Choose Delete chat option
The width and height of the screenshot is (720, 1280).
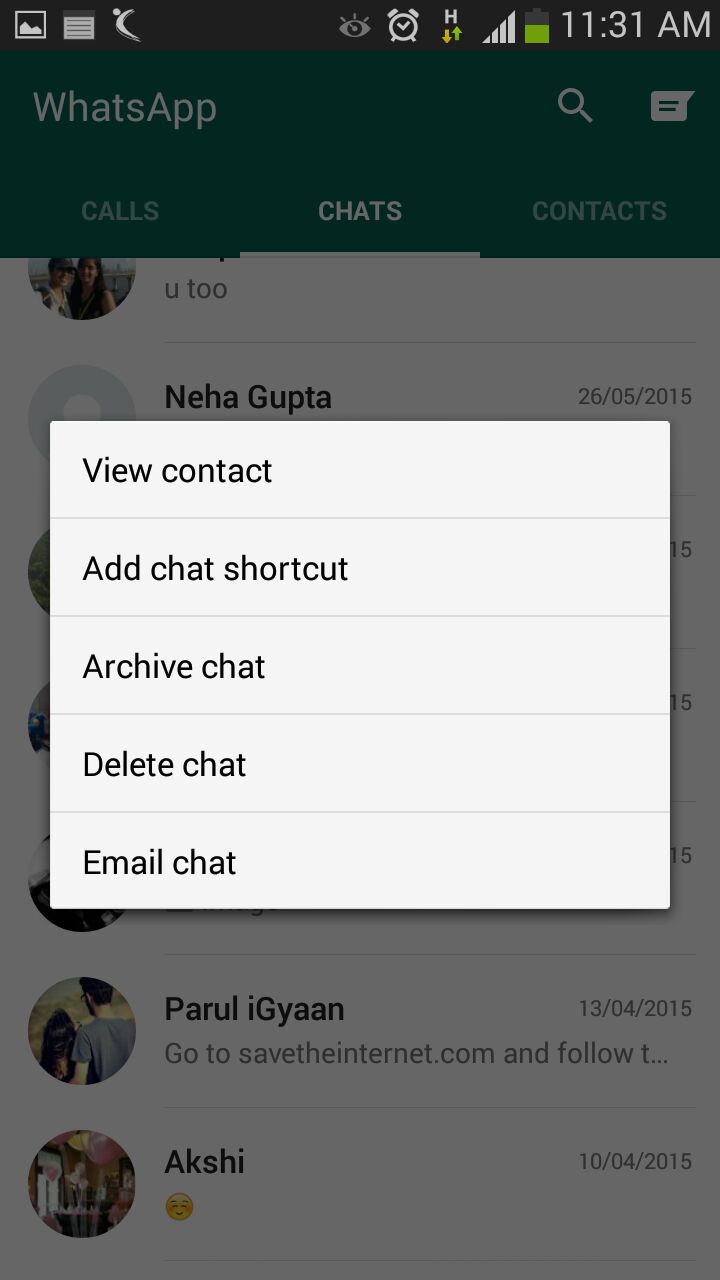click(x=360, y=764)
